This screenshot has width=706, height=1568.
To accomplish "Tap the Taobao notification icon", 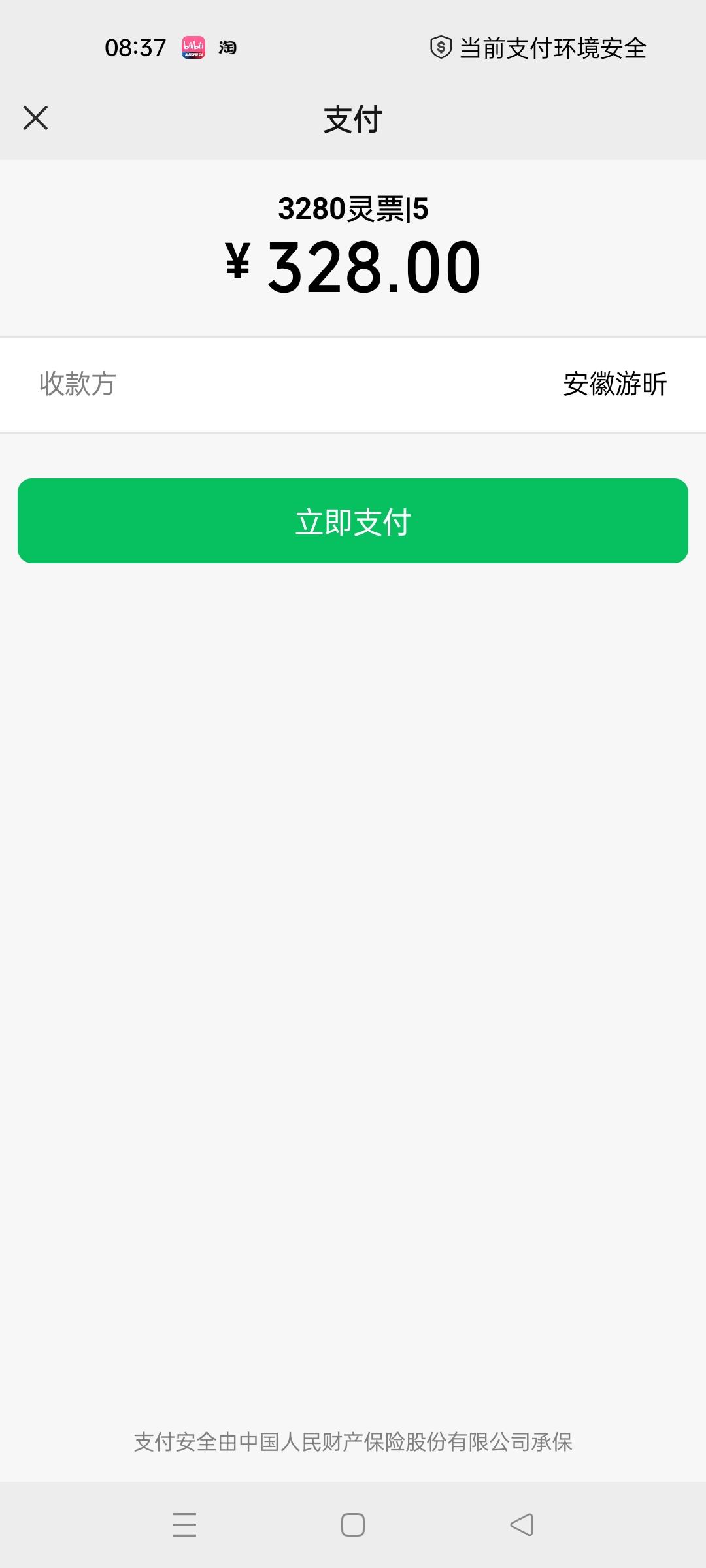I will click(x=227, y=48).
